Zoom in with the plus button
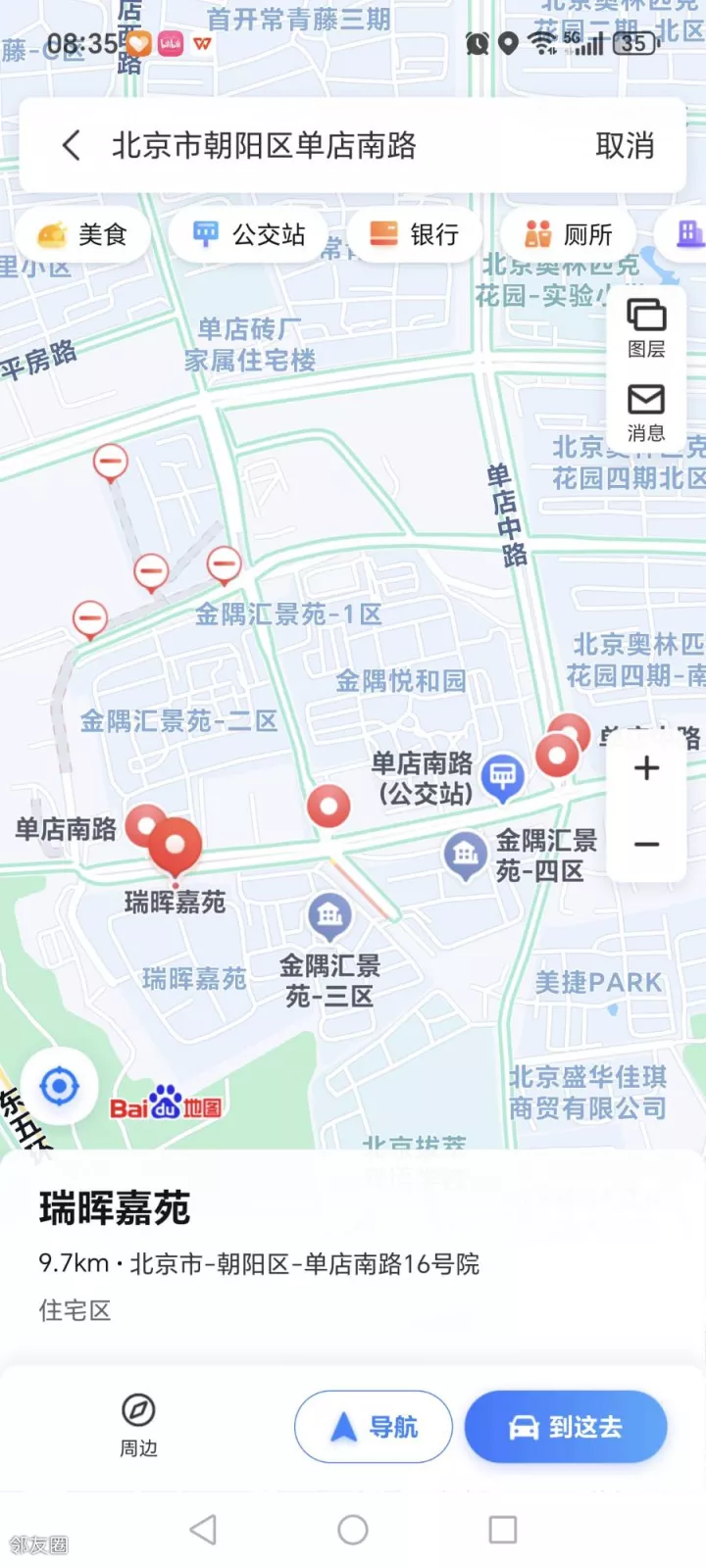Viewport: 706px width, 1568px height. 646,768
